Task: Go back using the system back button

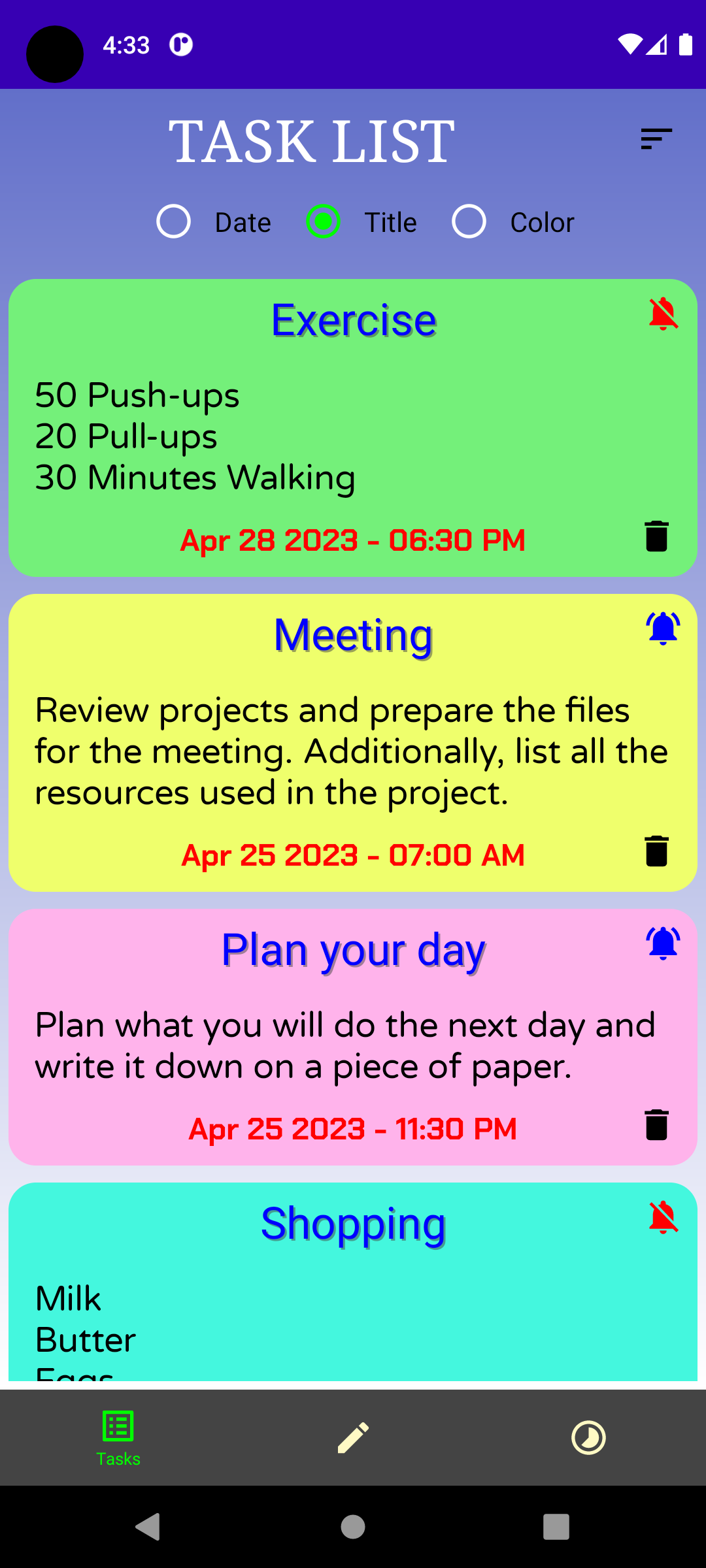Action: pyautogui.click(x=148, y=1527)
